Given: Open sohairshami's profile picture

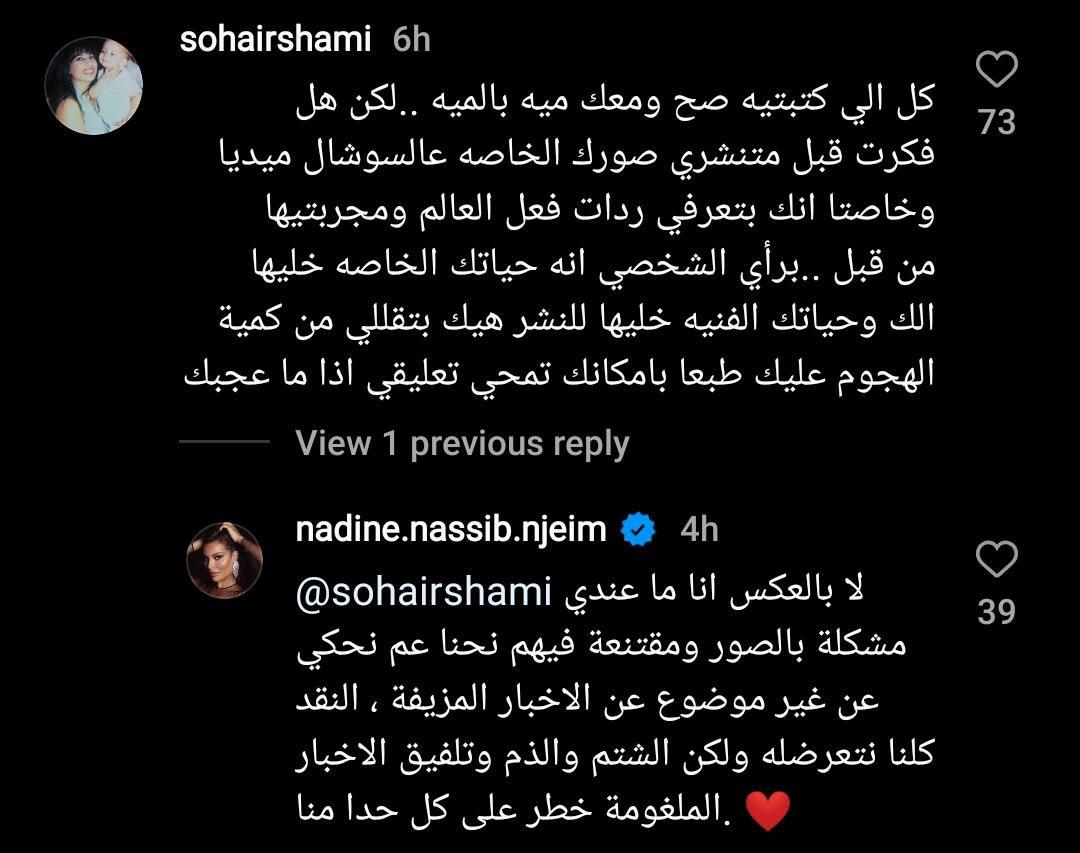Looking at the screenshot, I should pos(94,86).
